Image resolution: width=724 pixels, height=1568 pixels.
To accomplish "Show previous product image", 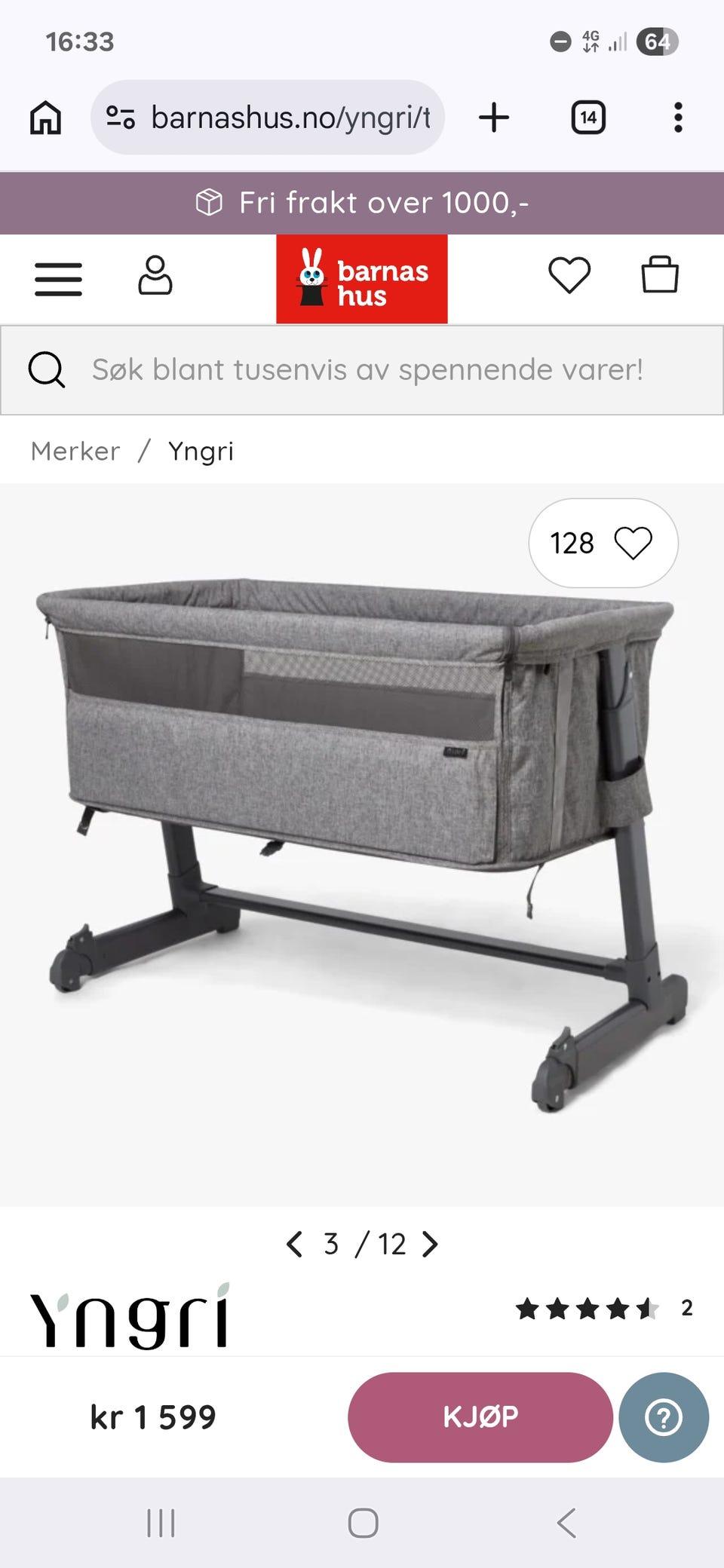I will tap(294, 1244).
